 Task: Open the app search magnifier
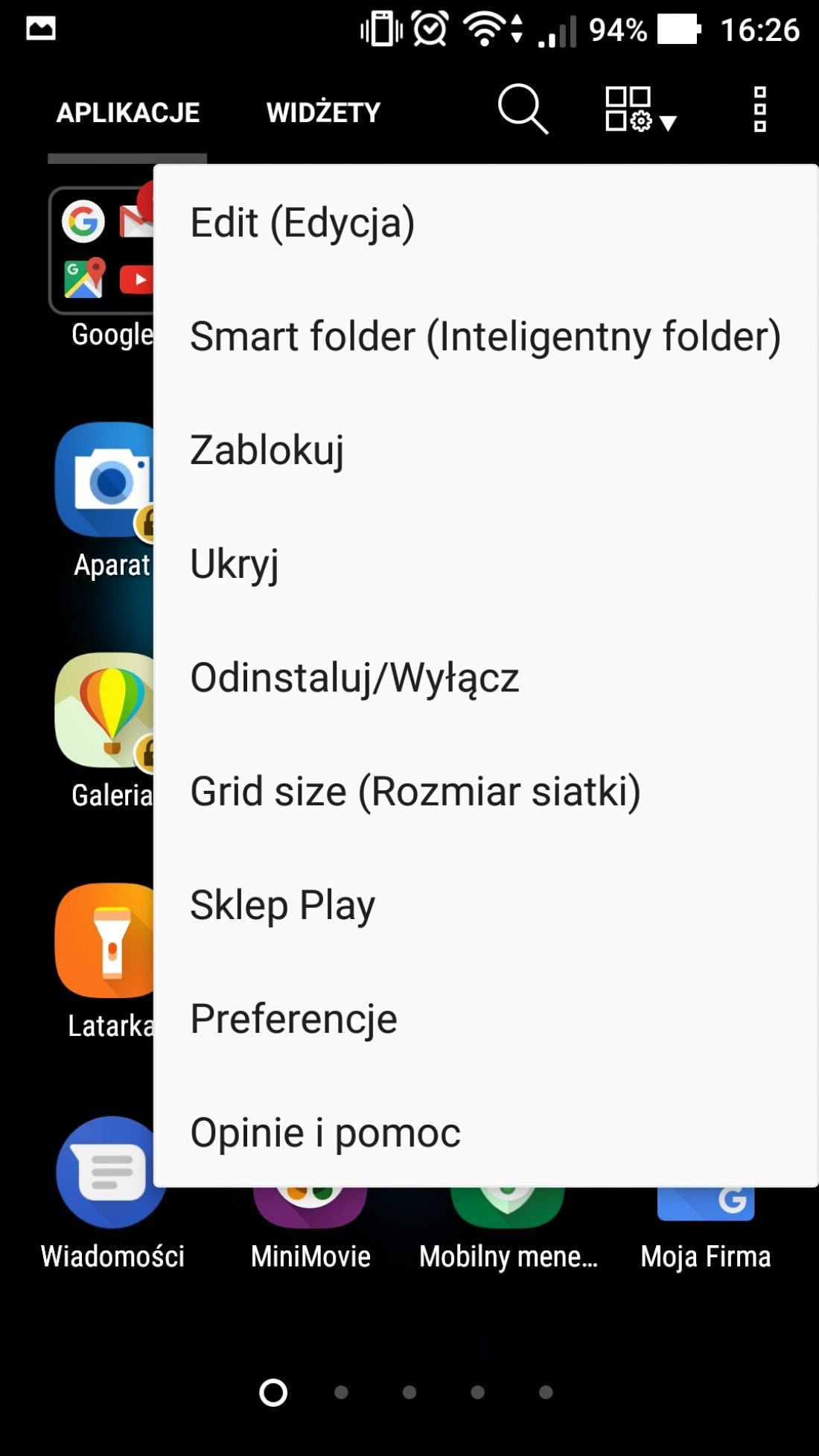(x=523, y=109)
